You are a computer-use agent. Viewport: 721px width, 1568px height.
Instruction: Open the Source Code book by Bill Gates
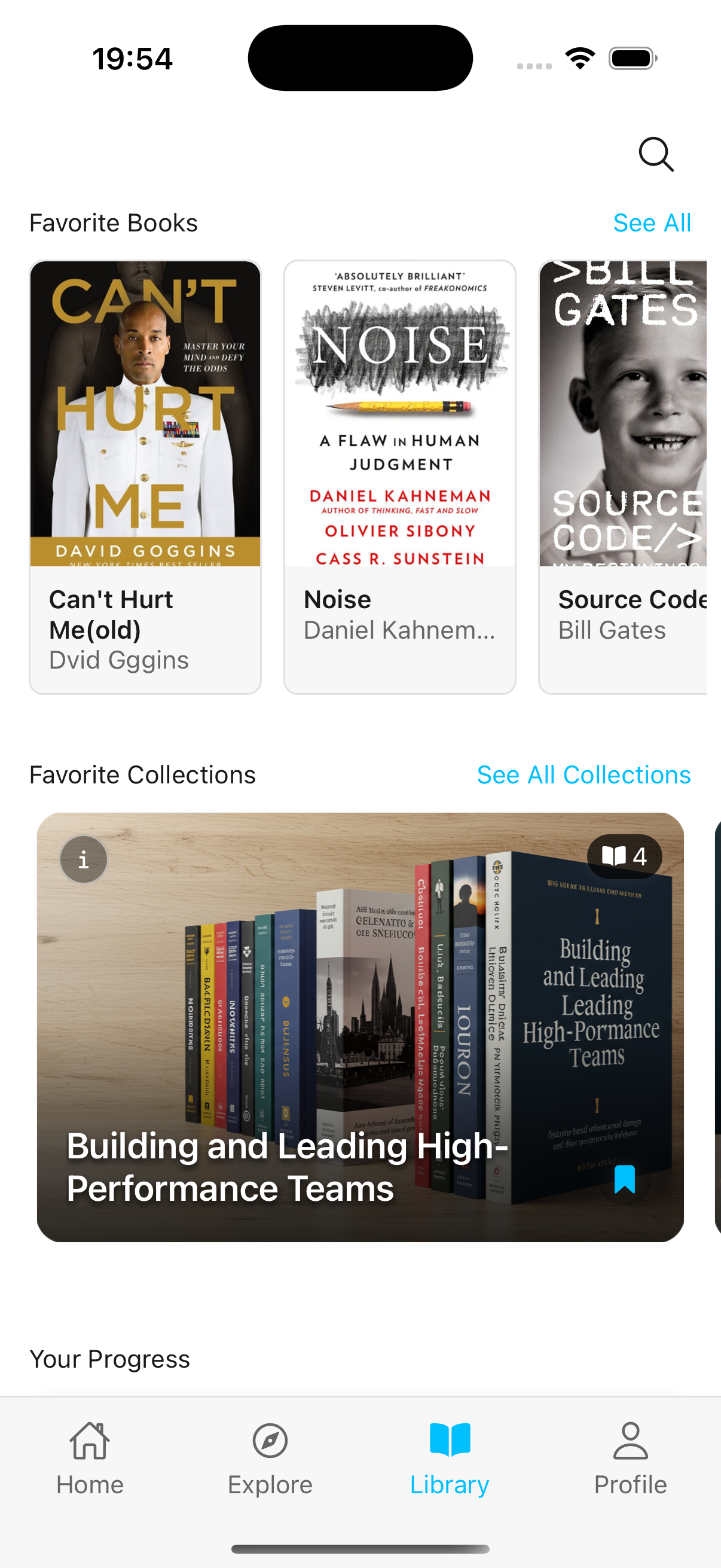622,477
